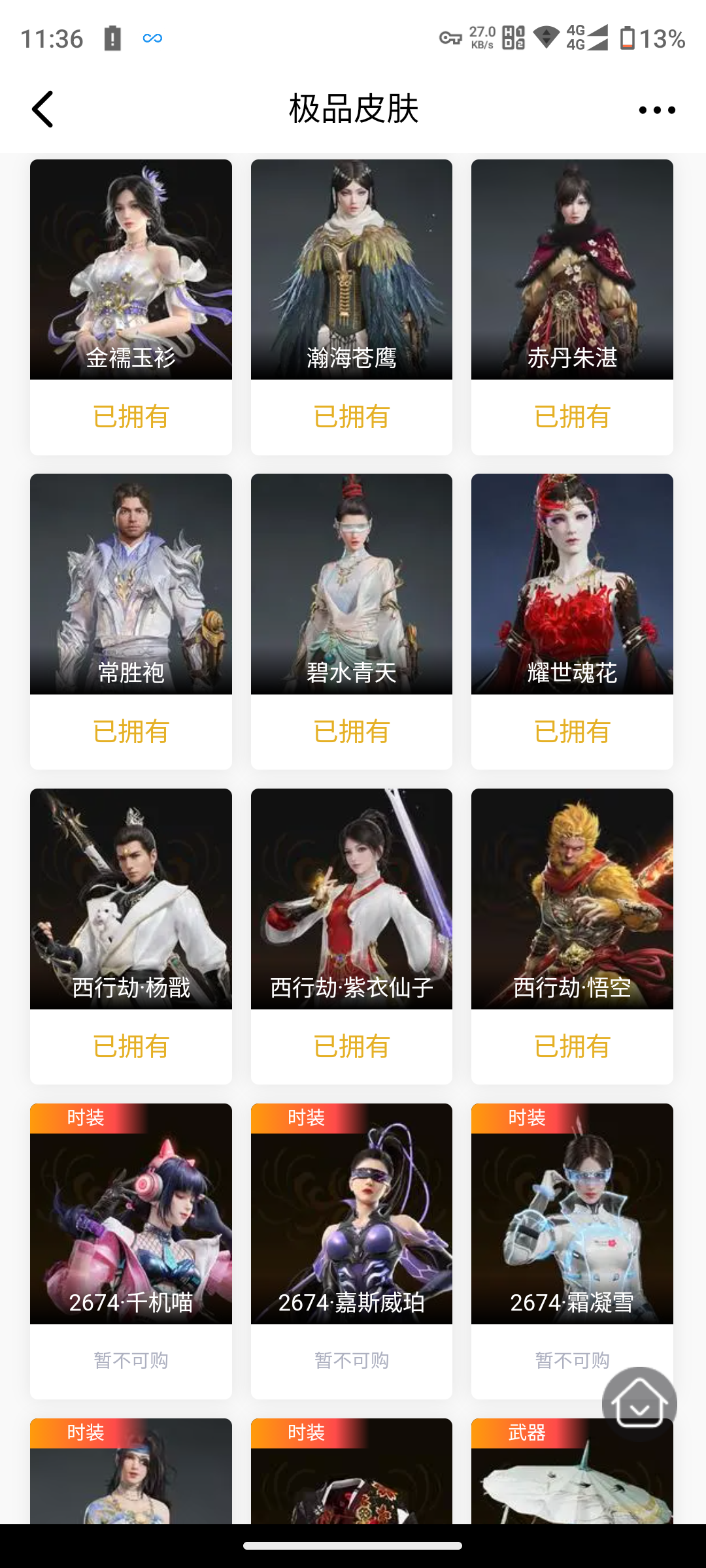Tap the infinity icon in the status bar
The width and height of the screenshot is (706, 1568).
(152, 38)
